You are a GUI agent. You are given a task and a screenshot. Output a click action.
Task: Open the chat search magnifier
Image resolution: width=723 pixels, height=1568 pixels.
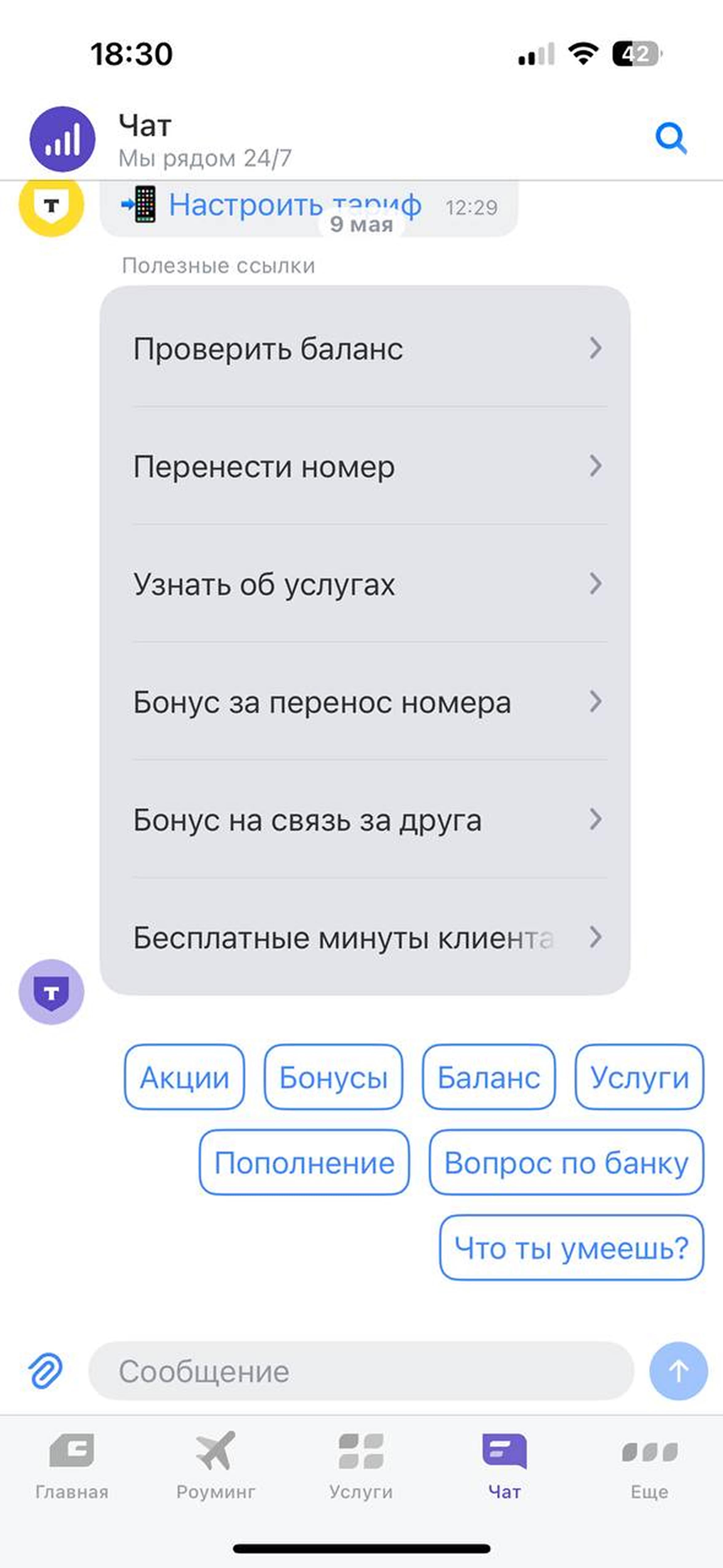(671, 139)
